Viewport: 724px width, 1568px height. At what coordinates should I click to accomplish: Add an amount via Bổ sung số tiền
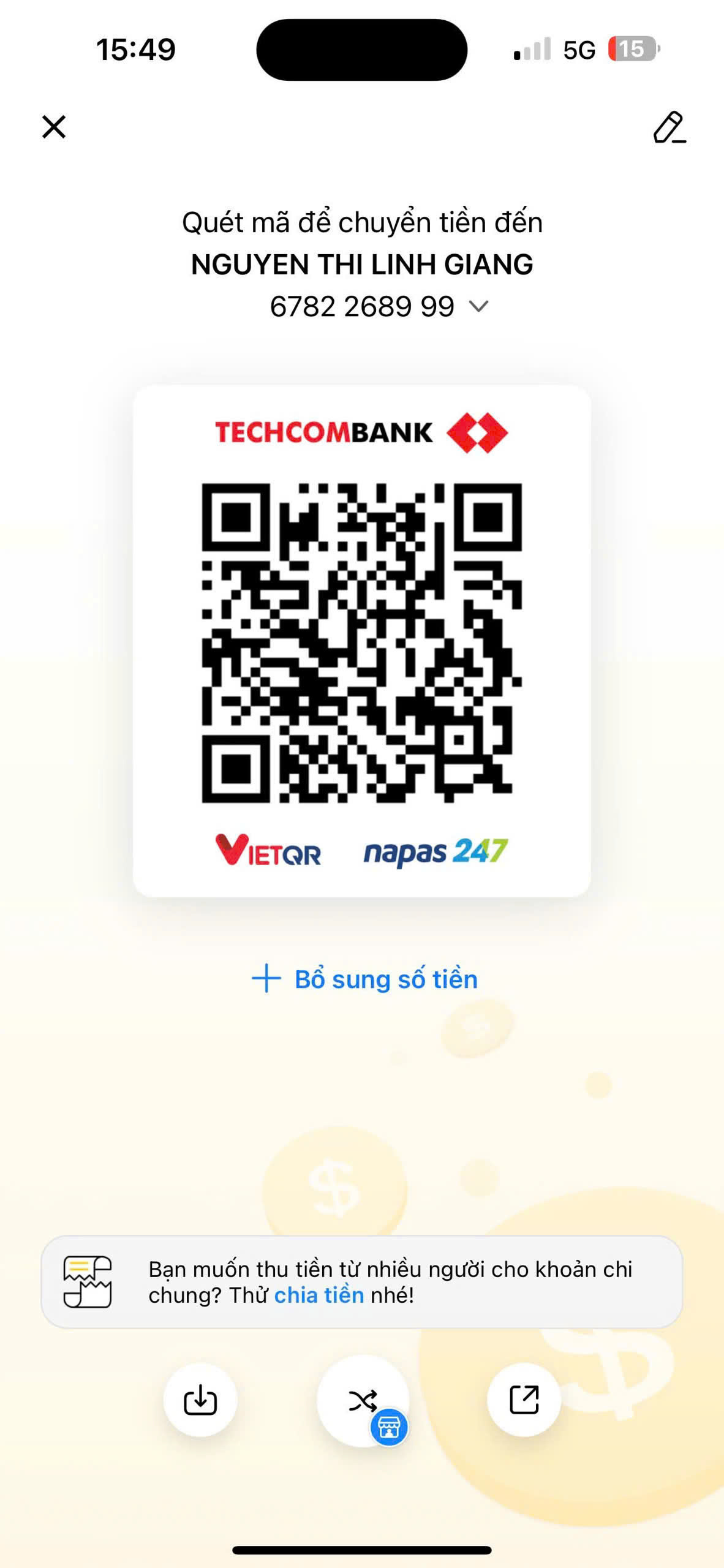click(364, 979)
